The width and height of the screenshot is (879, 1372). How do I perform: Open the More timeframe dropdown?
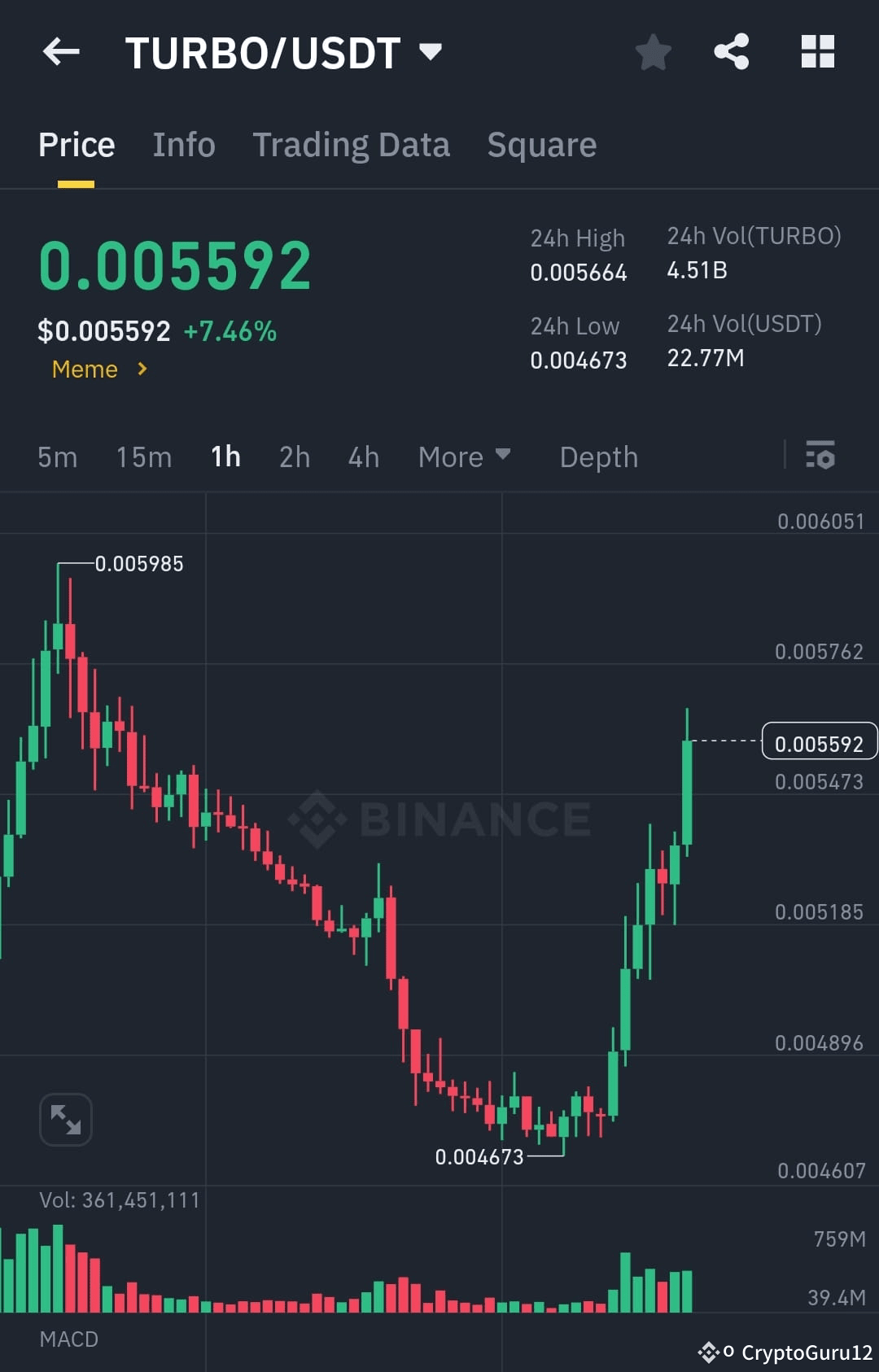(x=463, y=457)
